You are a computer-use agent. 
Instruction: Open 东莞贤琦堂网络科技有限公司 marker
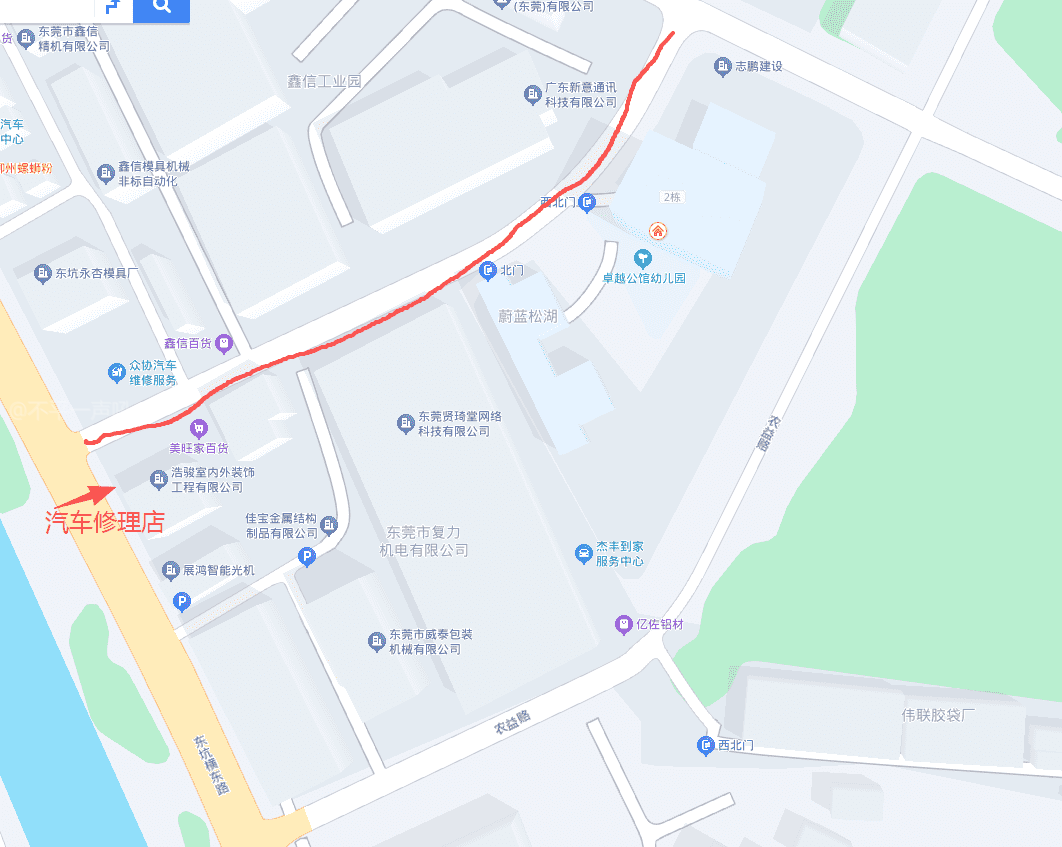coord(405,424)
